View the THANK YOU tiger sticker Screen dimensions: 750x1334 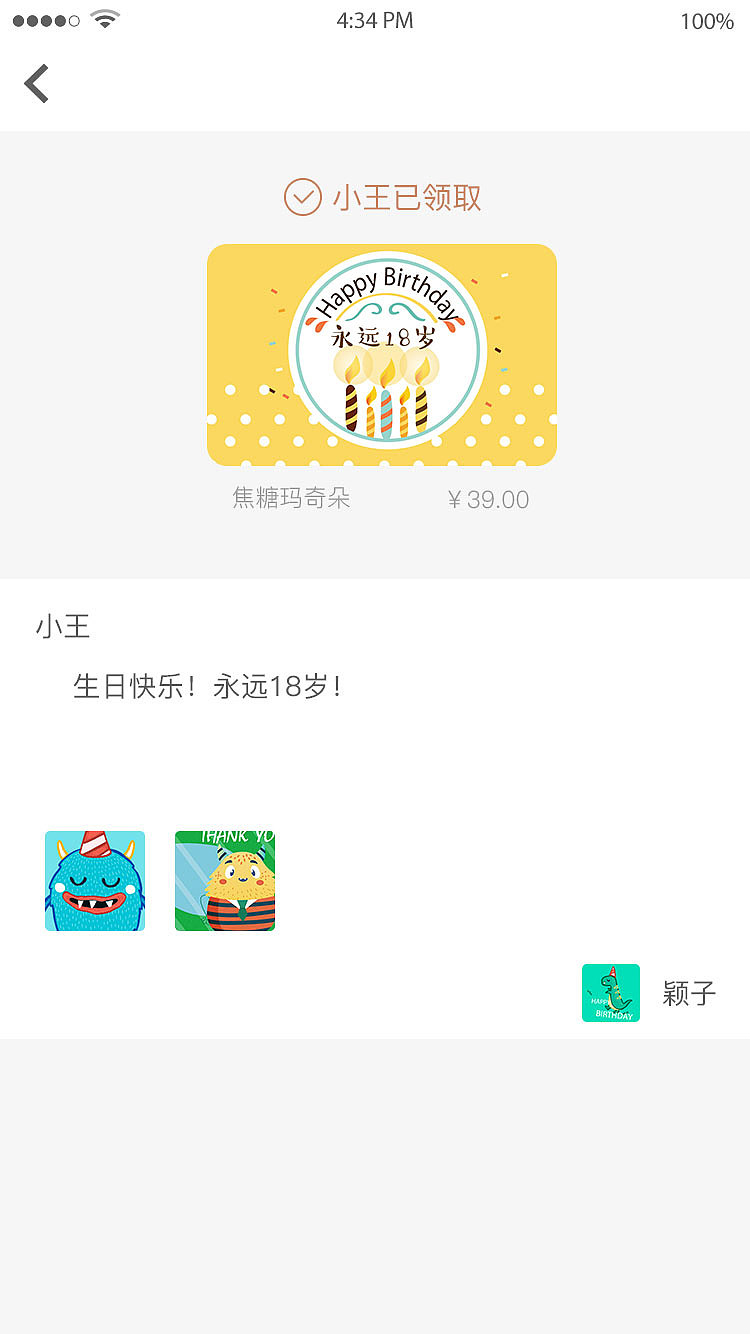[224, 880]
